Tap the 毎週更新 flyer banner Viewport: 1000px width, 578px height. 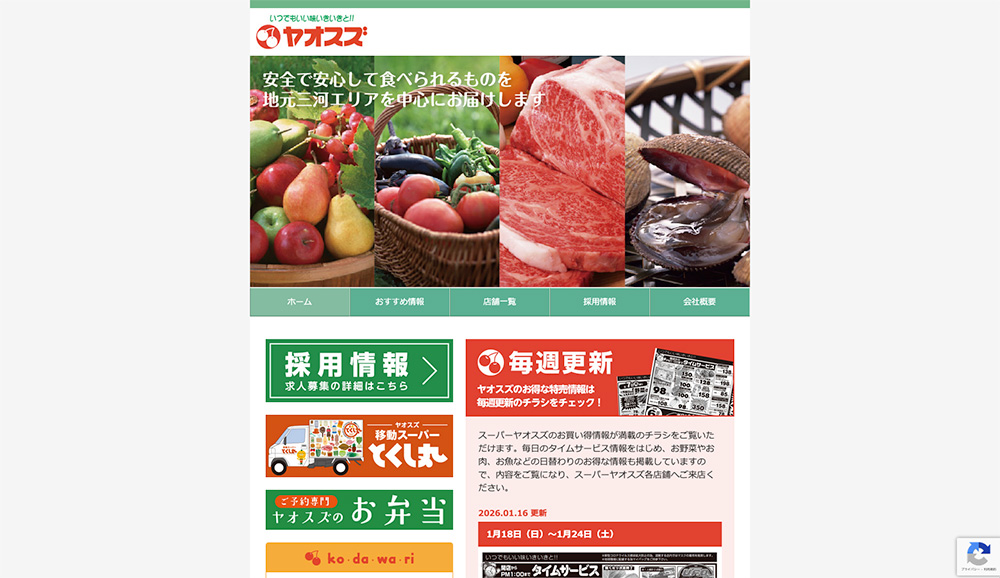click(599, 378)
